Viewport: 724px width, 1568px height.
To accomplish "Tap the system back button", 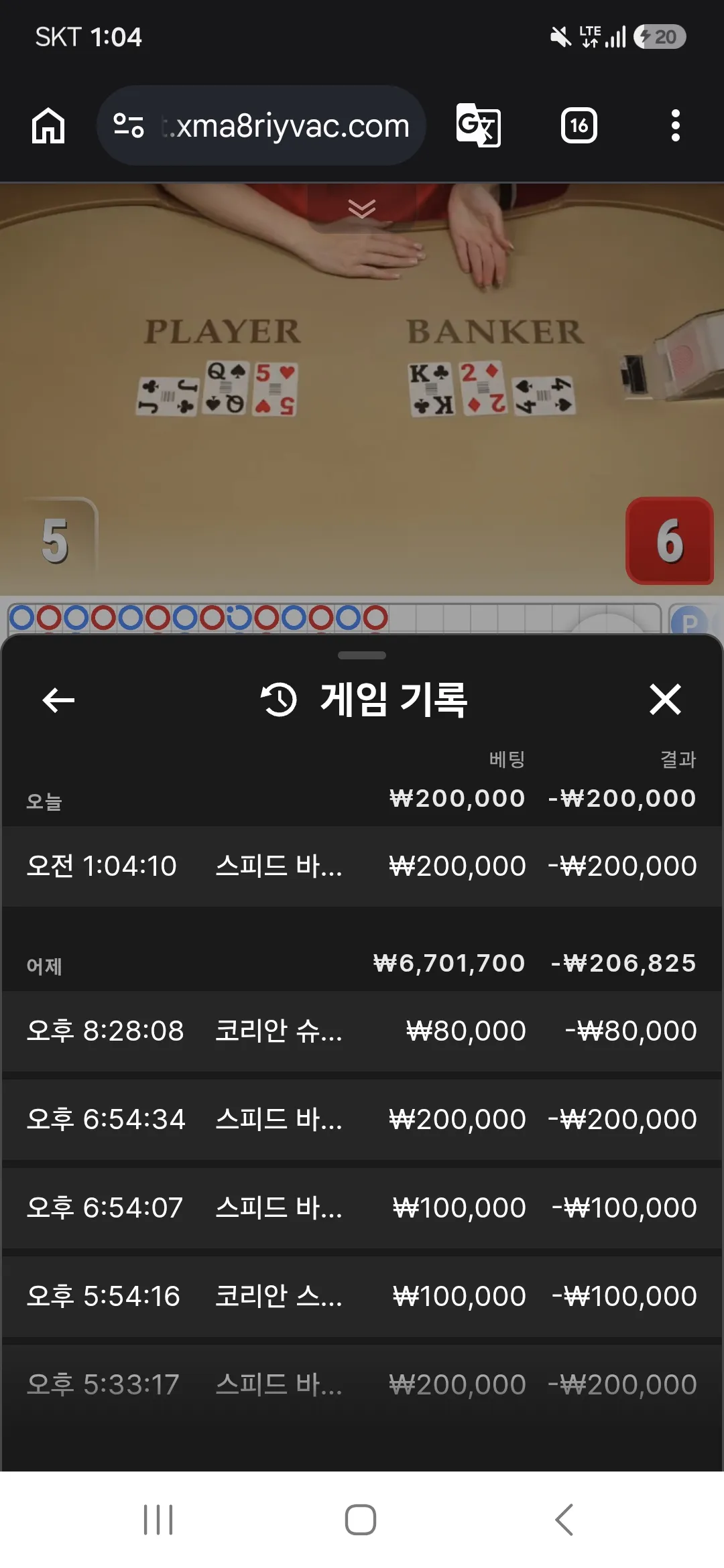I will click(x=564, y=1519).
